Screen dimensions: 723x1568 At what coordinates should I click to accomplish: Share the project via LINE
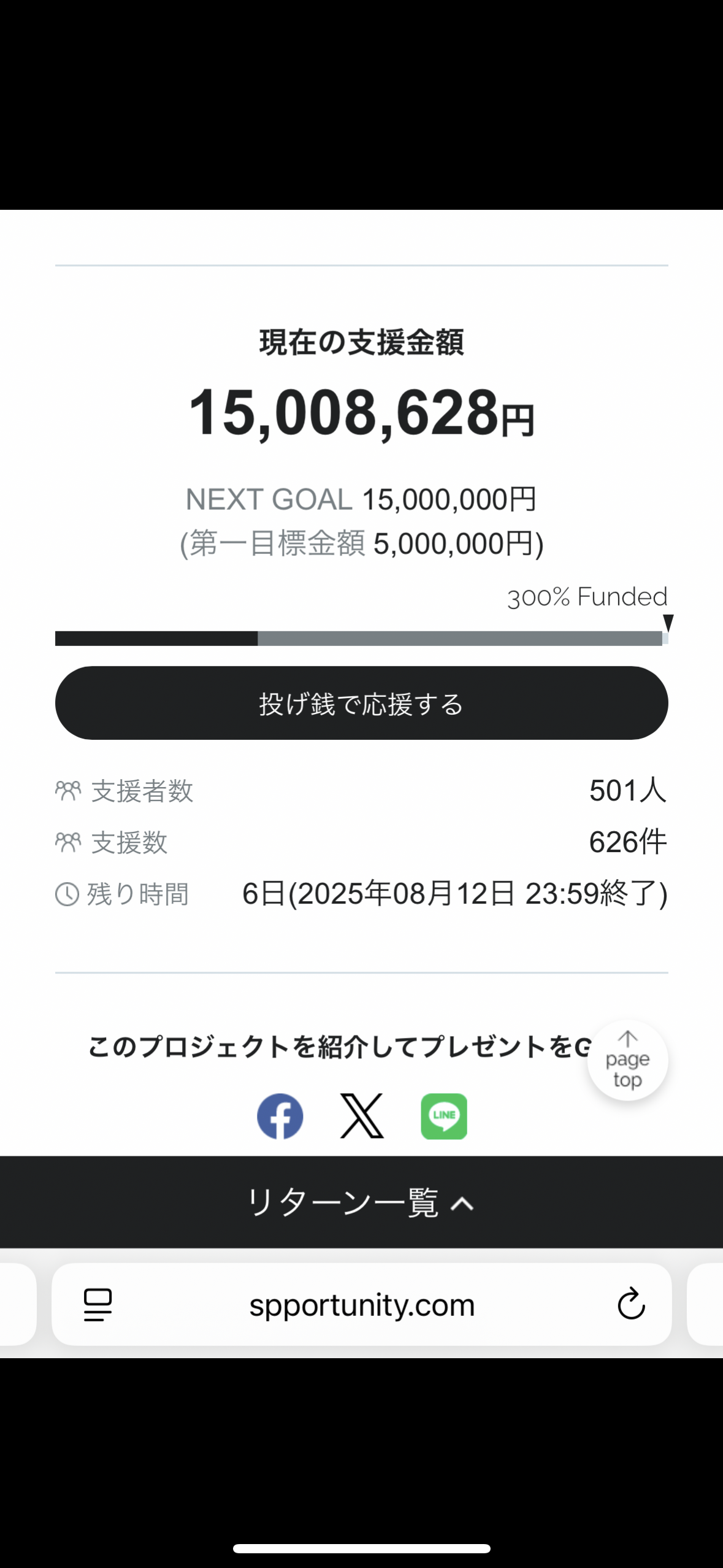(444, 1116)
